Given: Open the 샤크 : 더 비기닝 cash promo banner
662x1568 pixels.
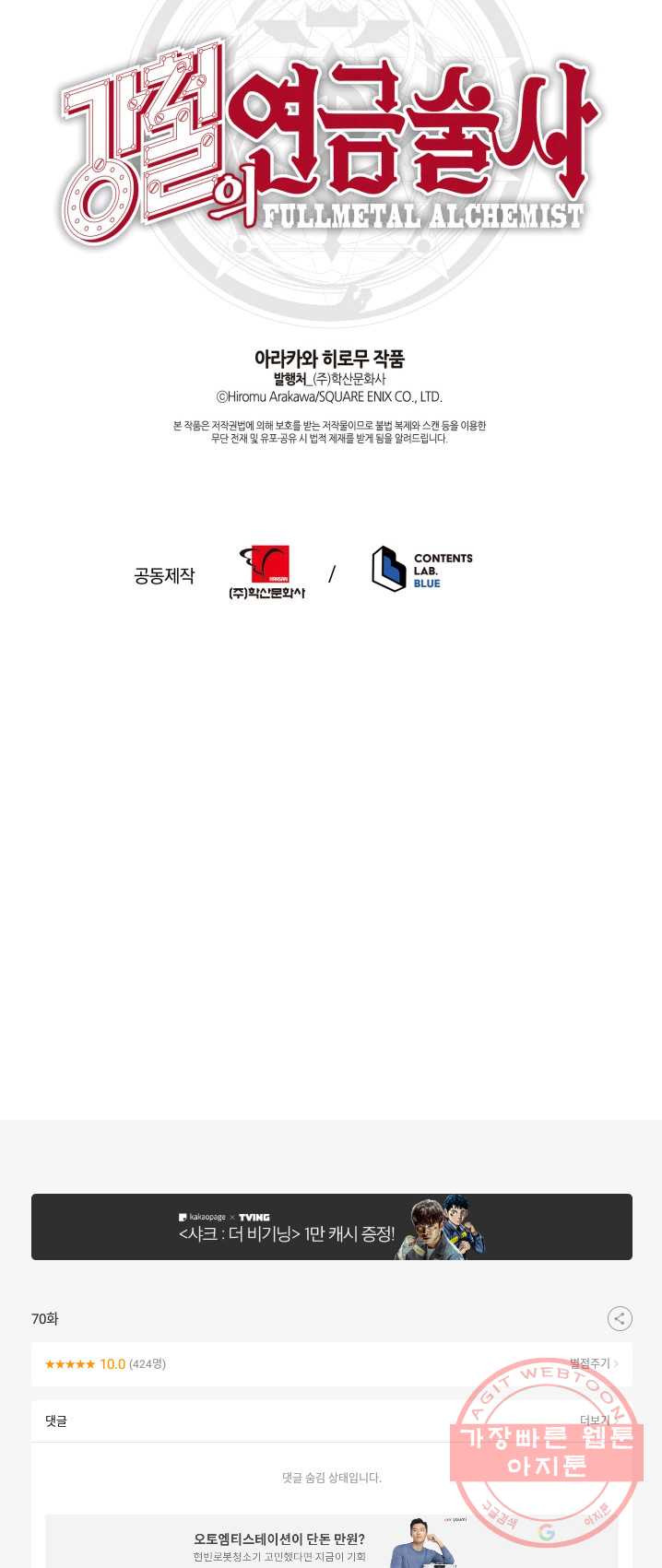Looking at the screenshot, I should pos(331,1227).
